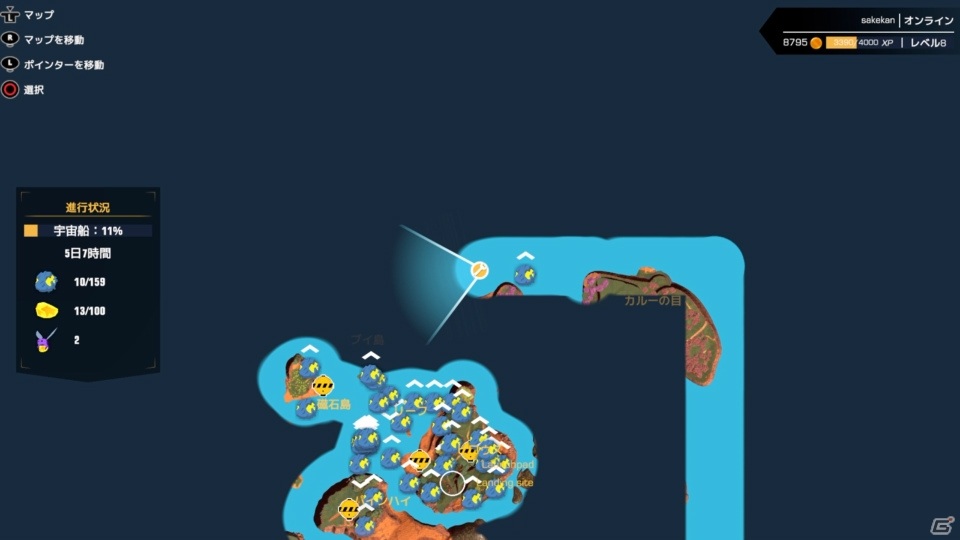Select the hazard sign marker near 磁石島

(x=322, y=385)
